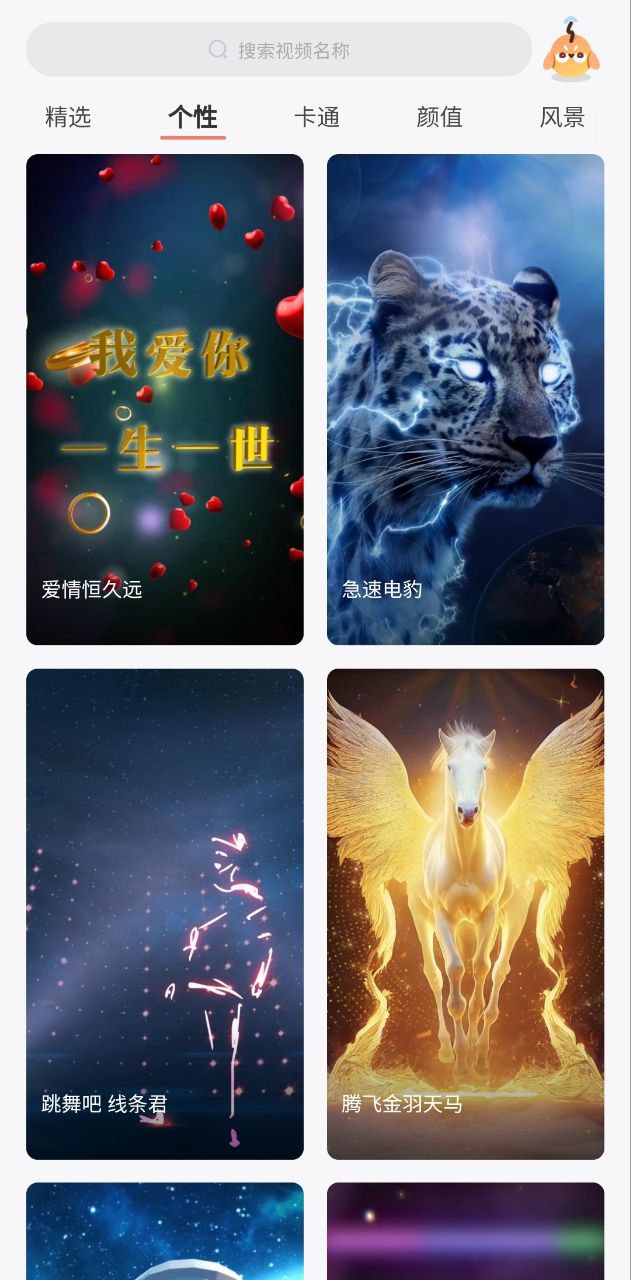Switch to the 精选 tab
Viewport: 631px width, 1280px height.
coord(68,117)
